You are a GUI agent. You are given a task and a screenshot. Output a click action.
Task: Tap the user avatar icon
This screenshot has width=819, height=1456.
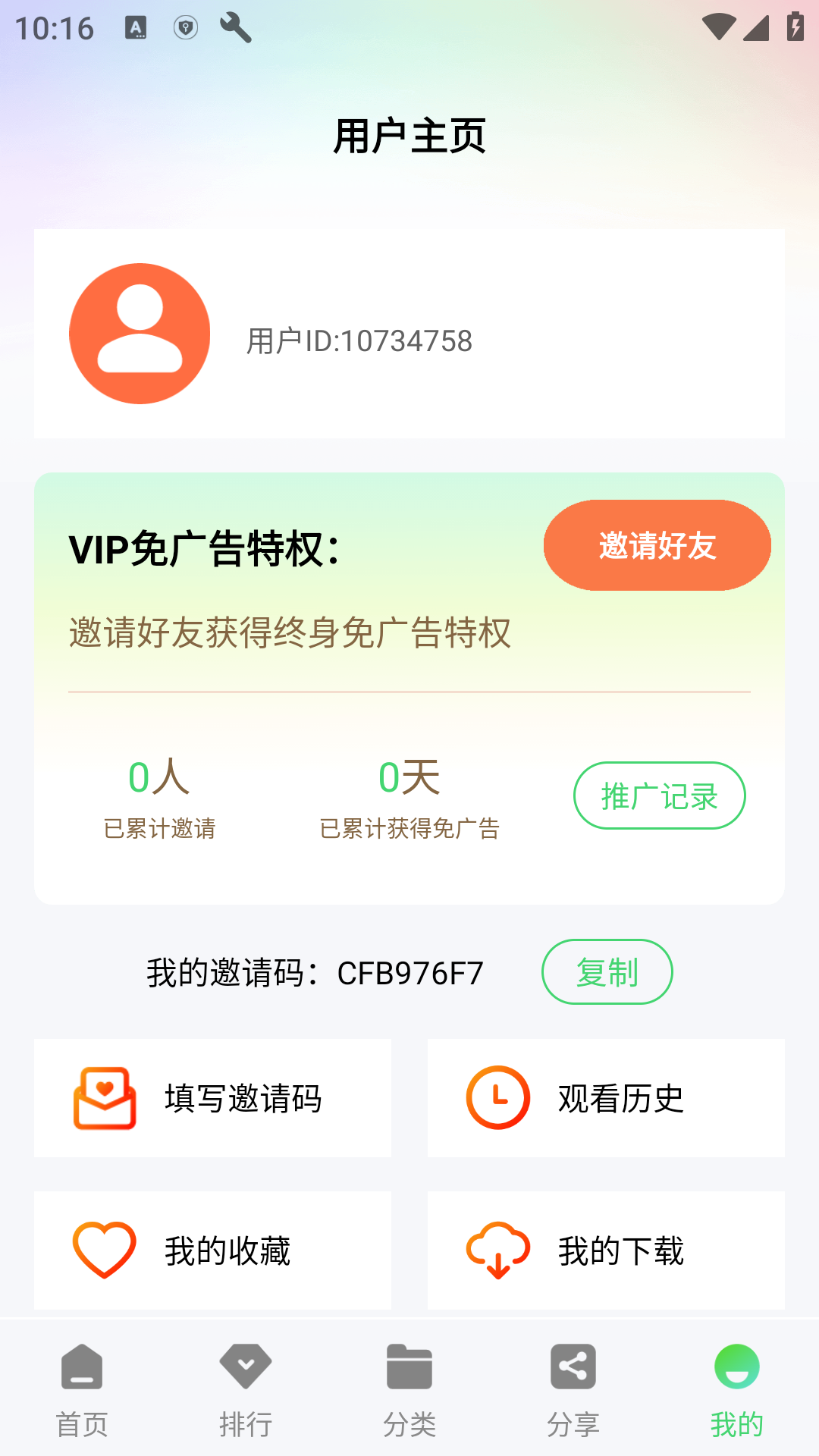pos(140,334)
